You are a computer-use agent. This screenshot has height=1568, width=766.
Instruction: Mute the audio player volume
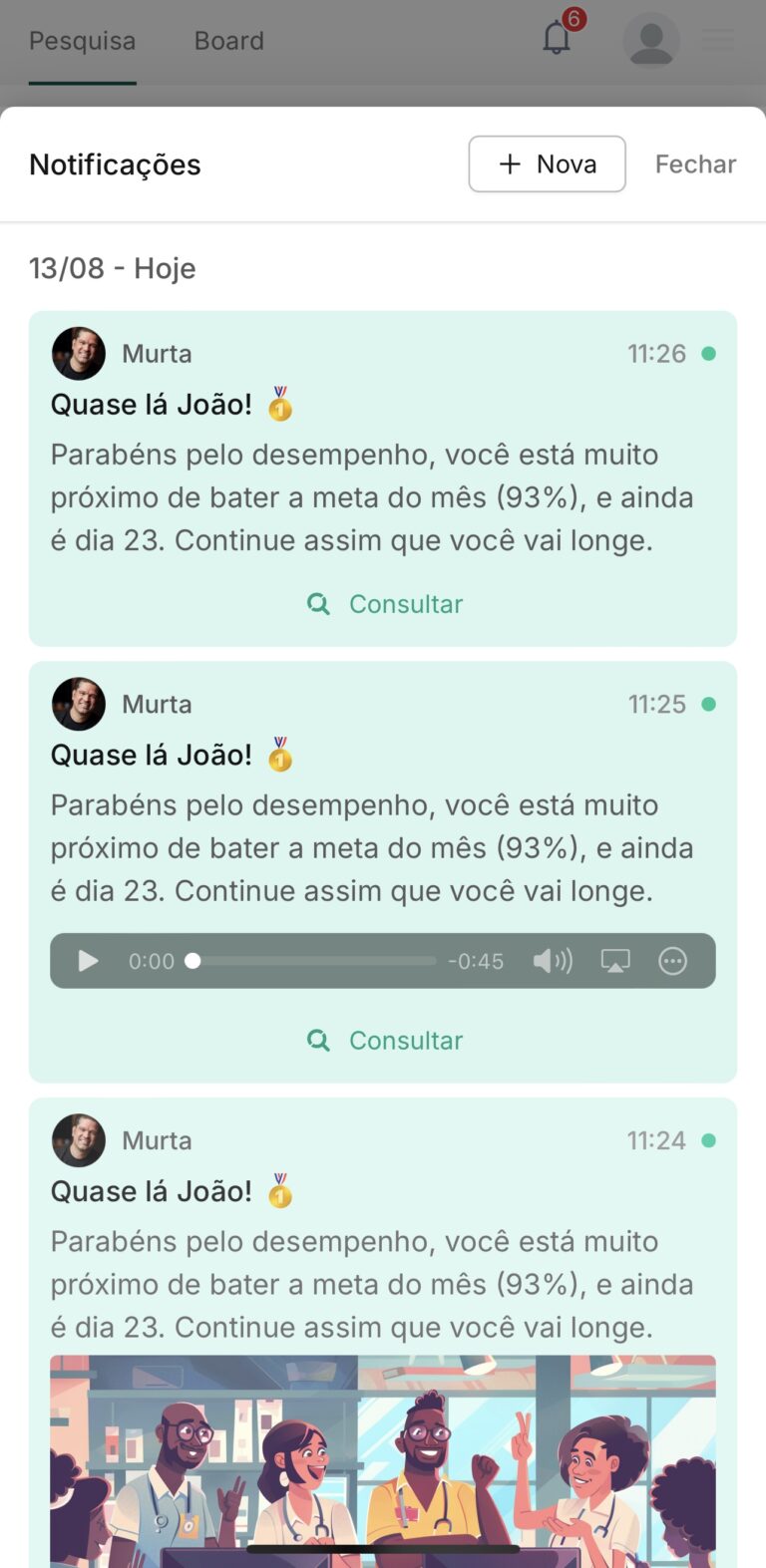point(552,961)
